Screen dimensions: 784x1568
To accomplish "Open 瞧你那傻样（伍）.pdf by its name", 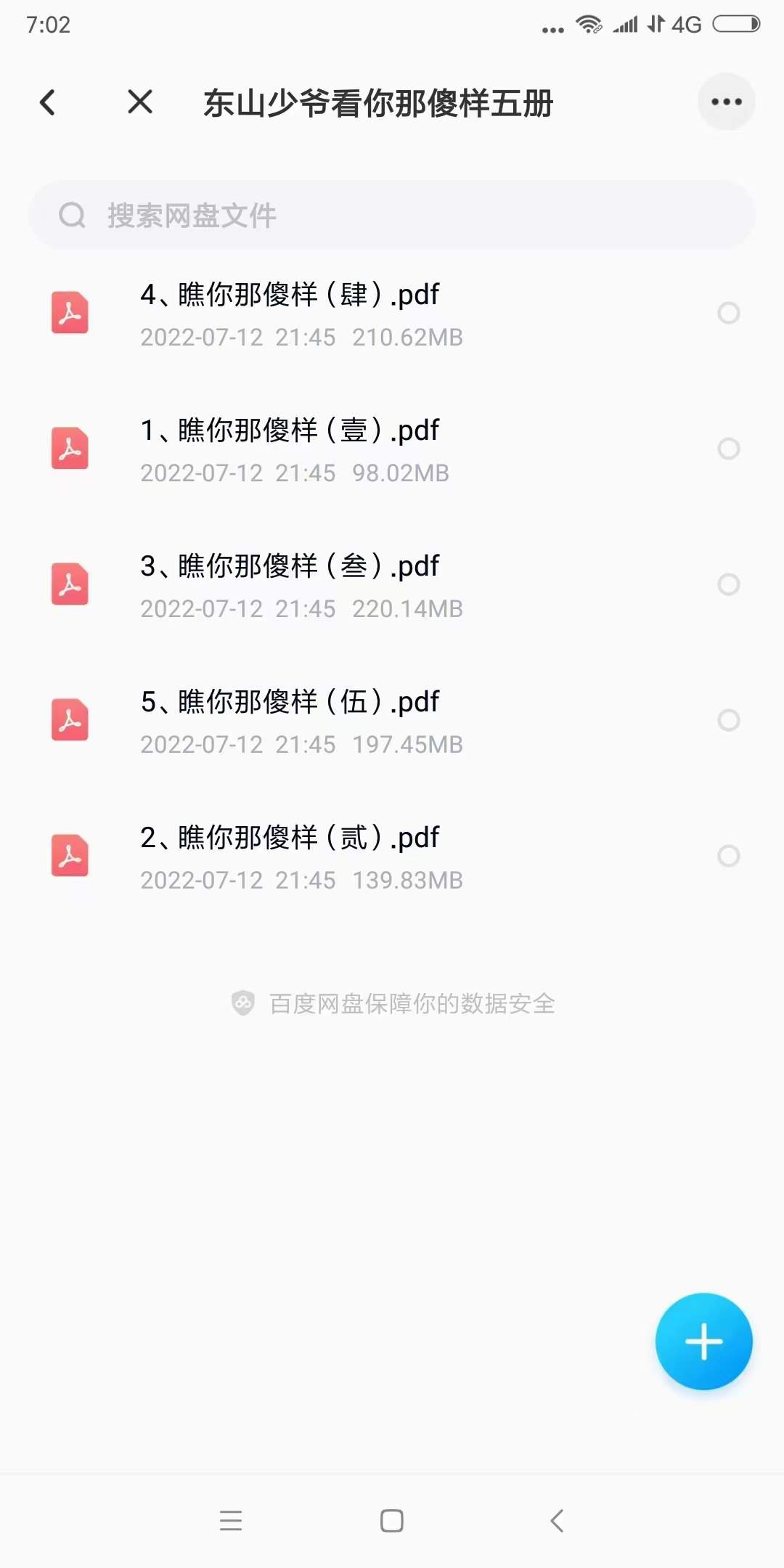I will (290, 701).
